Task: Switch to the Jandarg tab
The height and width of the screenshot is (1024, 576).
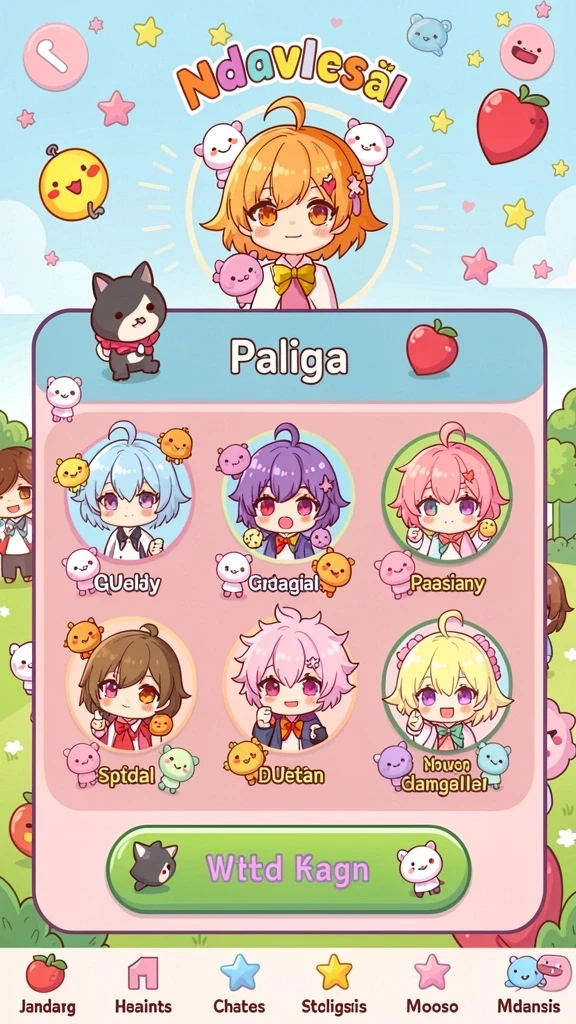Action: tap(47, 985)
